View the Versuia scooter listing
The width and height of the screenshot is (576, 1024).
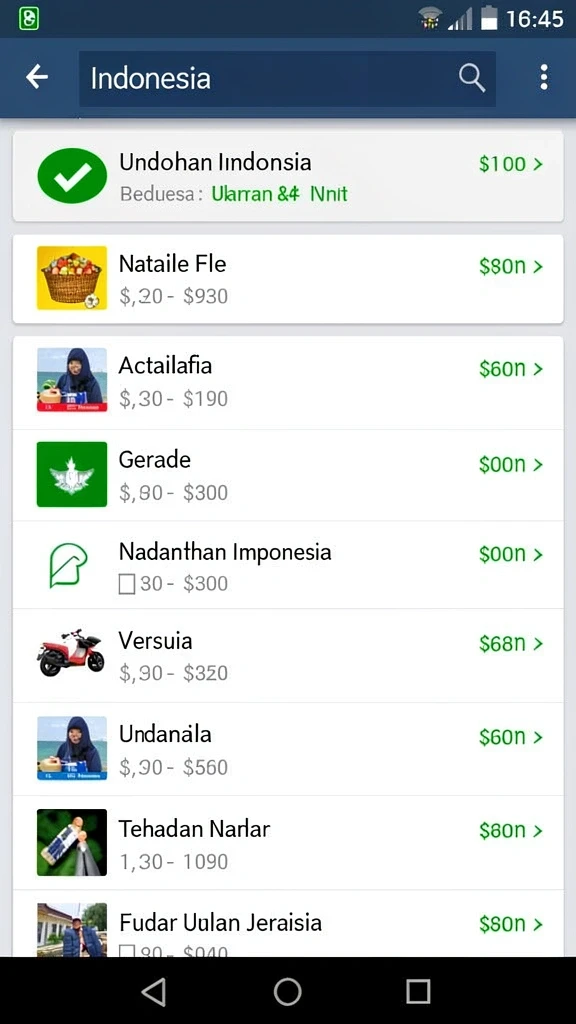(288, 656)
